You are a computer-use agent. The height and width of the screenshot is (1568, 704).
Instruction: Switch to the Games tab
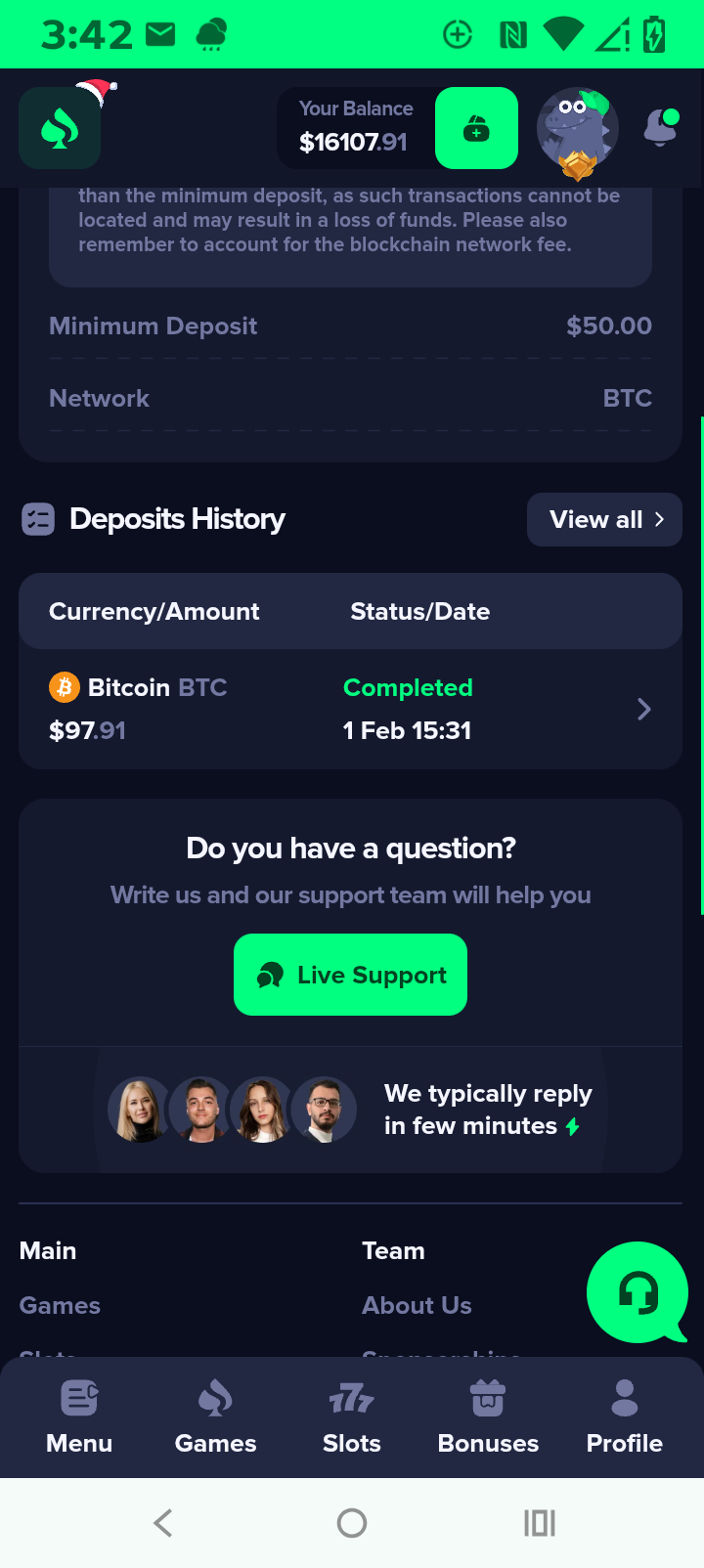[x=215, y=1417]
